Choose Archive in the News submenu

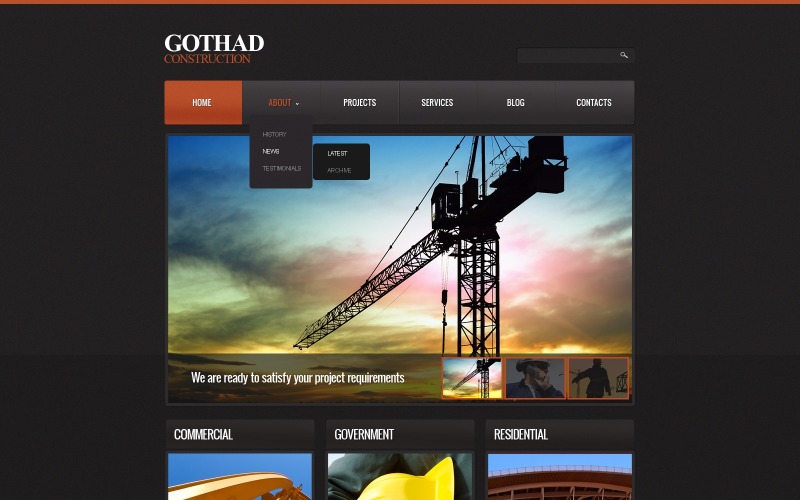[x=339, y=170]
